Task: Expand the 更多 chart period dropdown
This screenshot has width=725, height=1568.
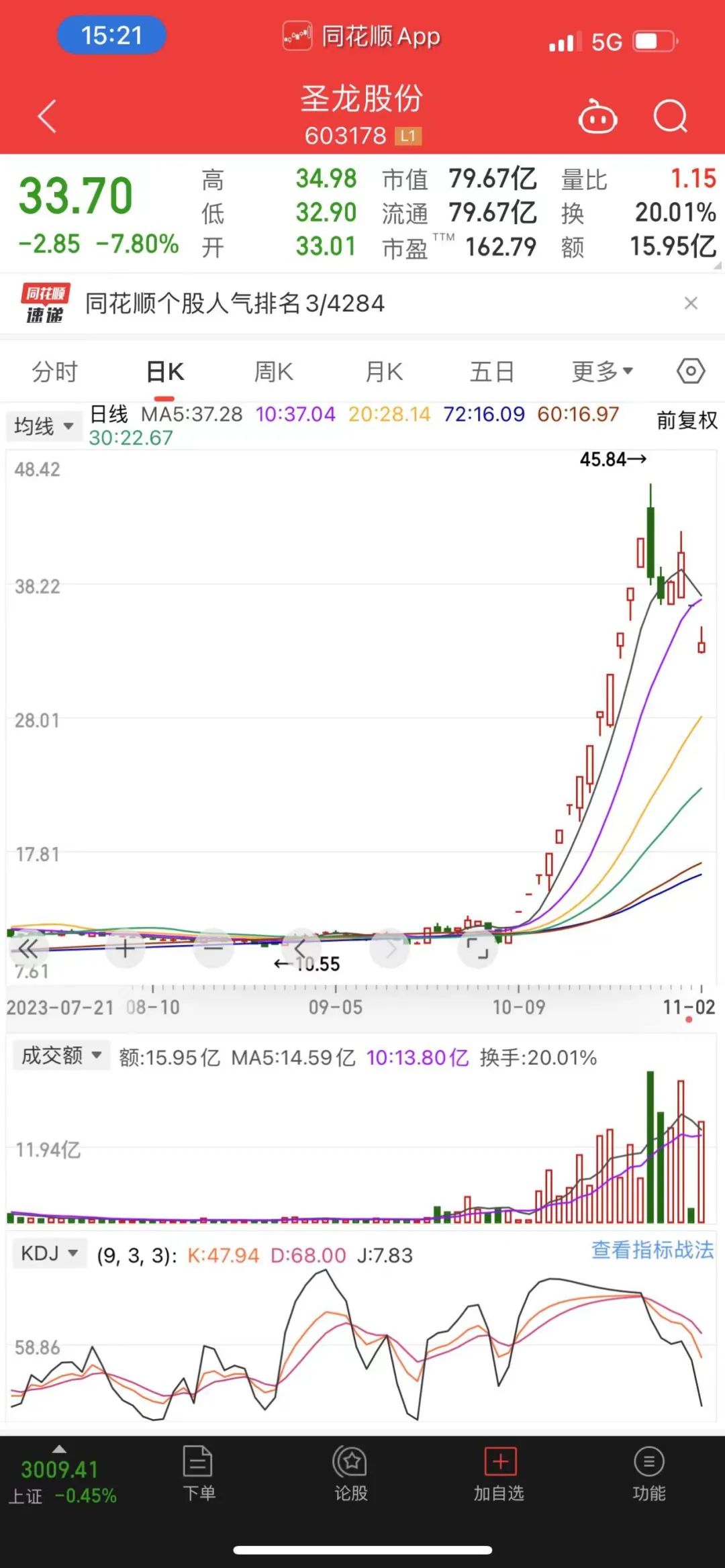Action: pyautogui.click(x=601, y=371)
